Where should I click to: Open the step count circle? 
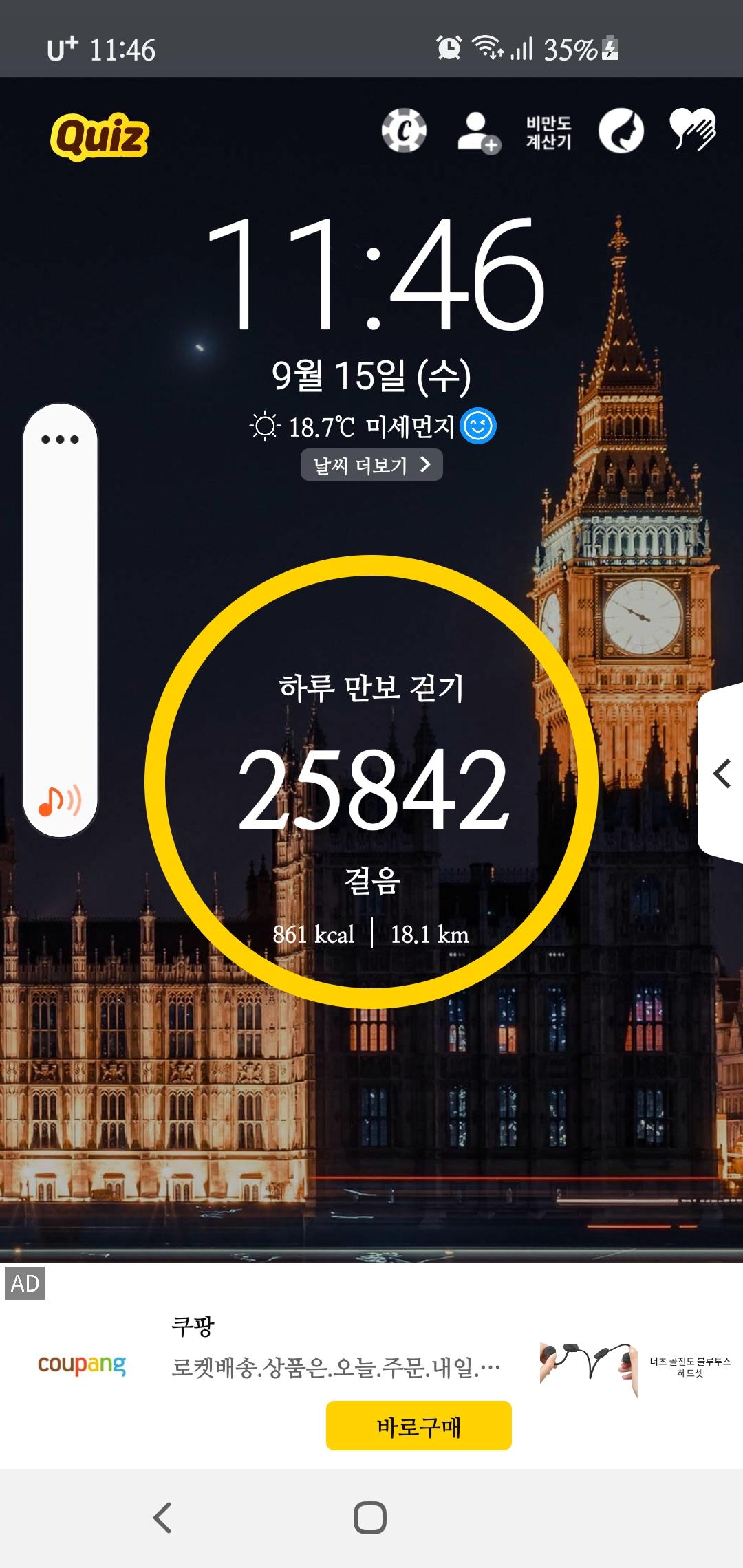[371, 783]
